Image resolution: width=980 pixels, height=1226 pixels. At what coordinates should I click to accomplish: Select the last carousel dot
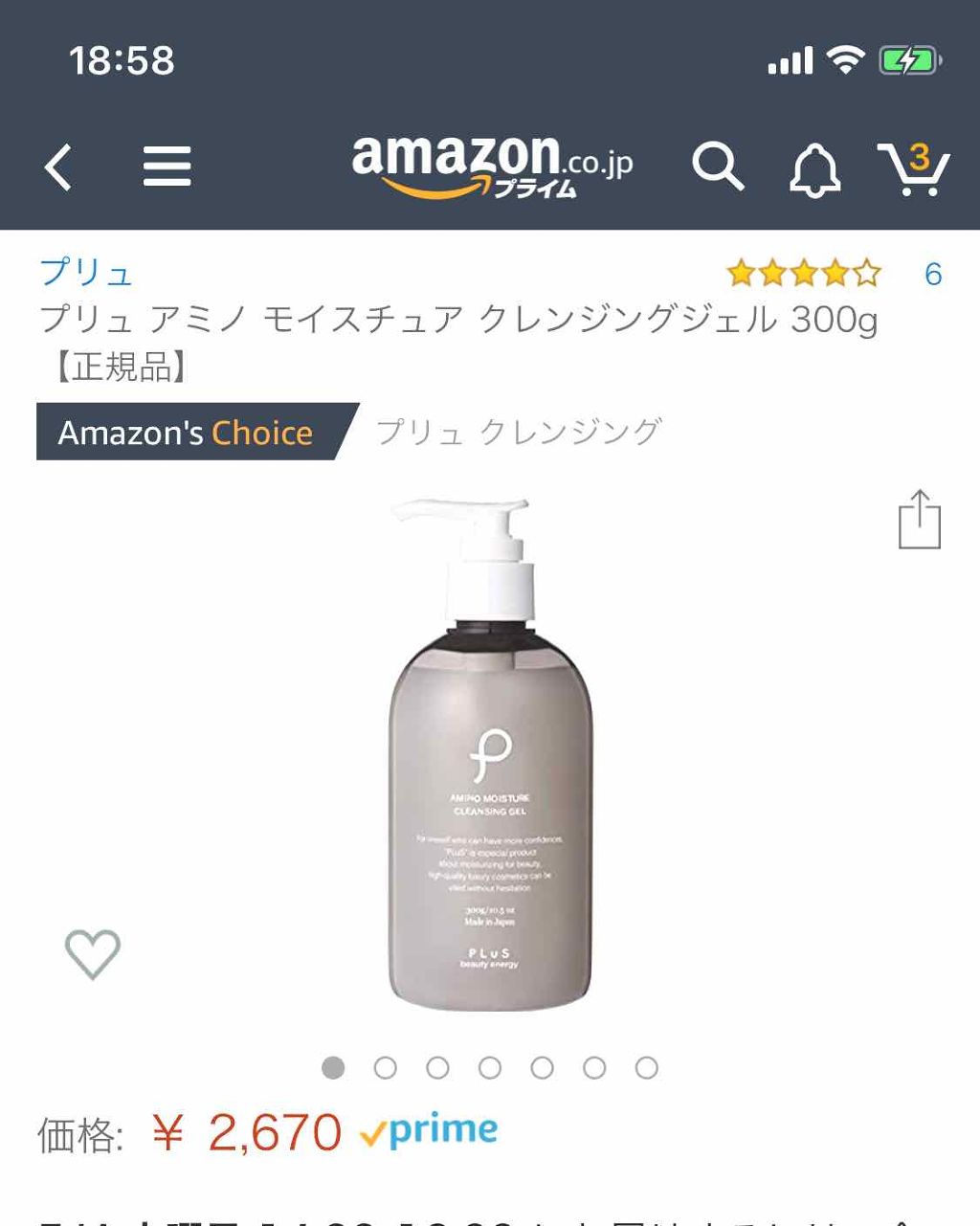pyautogui.click(x=645, y=1065)
